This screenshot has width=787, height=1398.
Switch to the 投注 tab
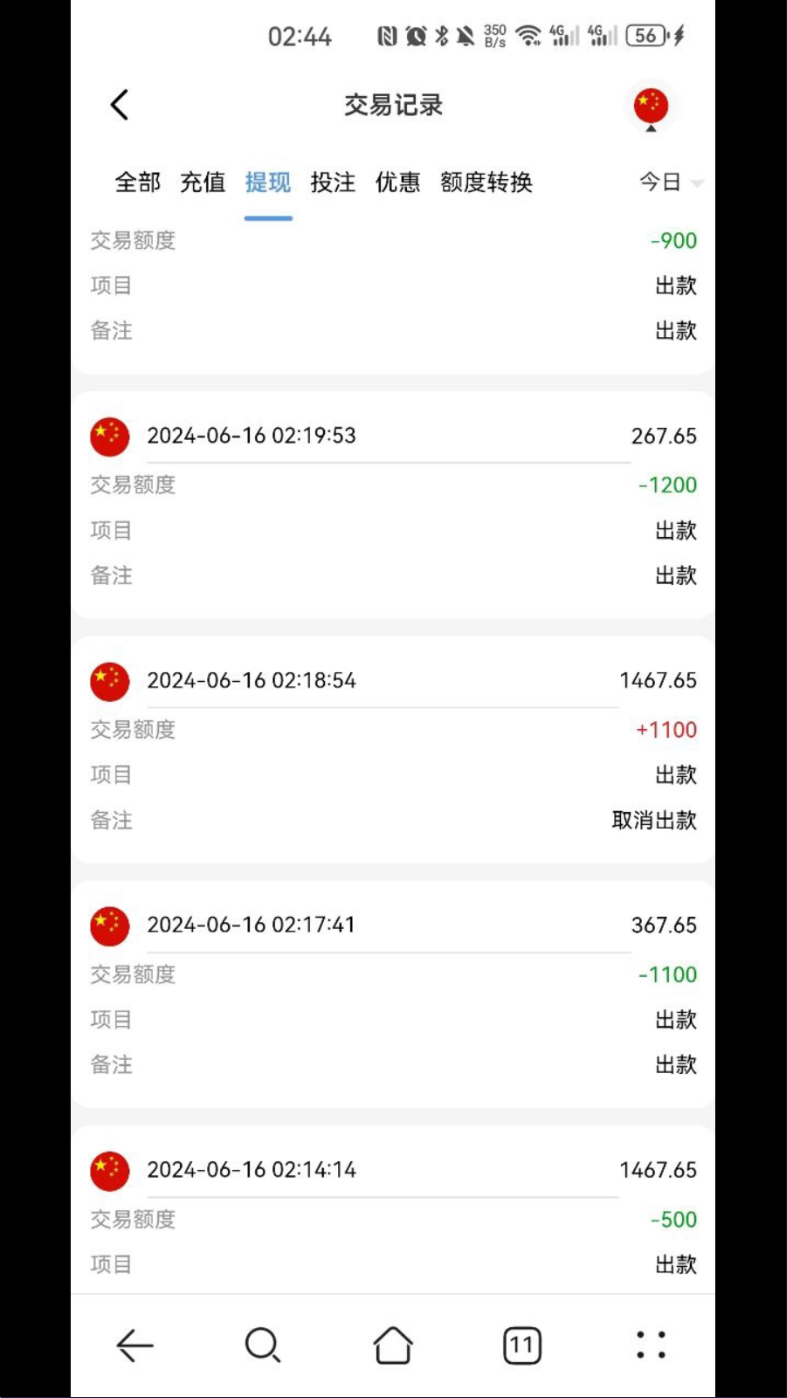point(333,182)
